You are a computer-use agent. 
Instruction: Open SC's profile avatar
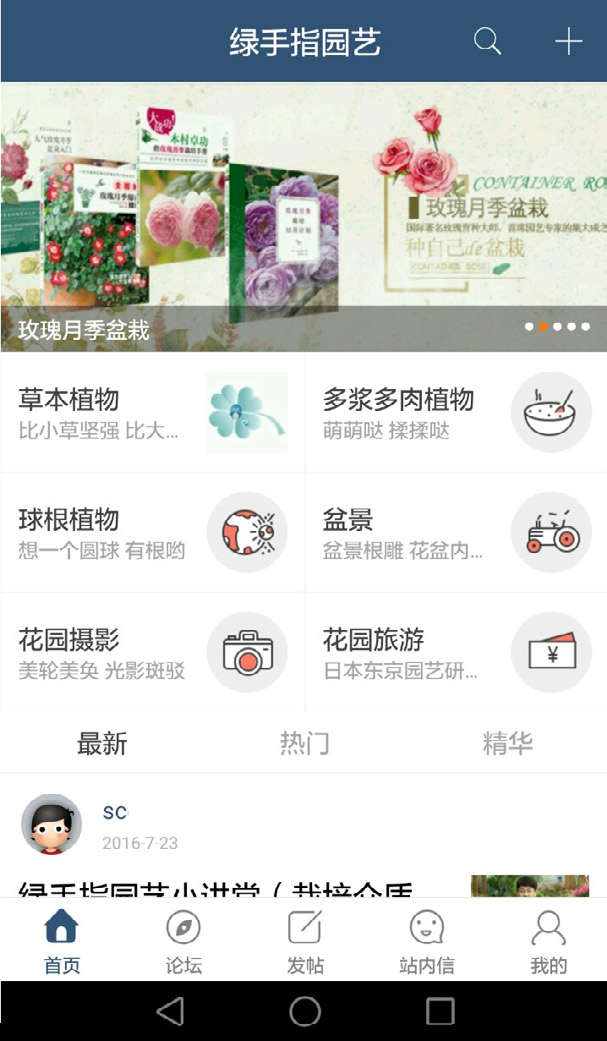tap(52, 824)
